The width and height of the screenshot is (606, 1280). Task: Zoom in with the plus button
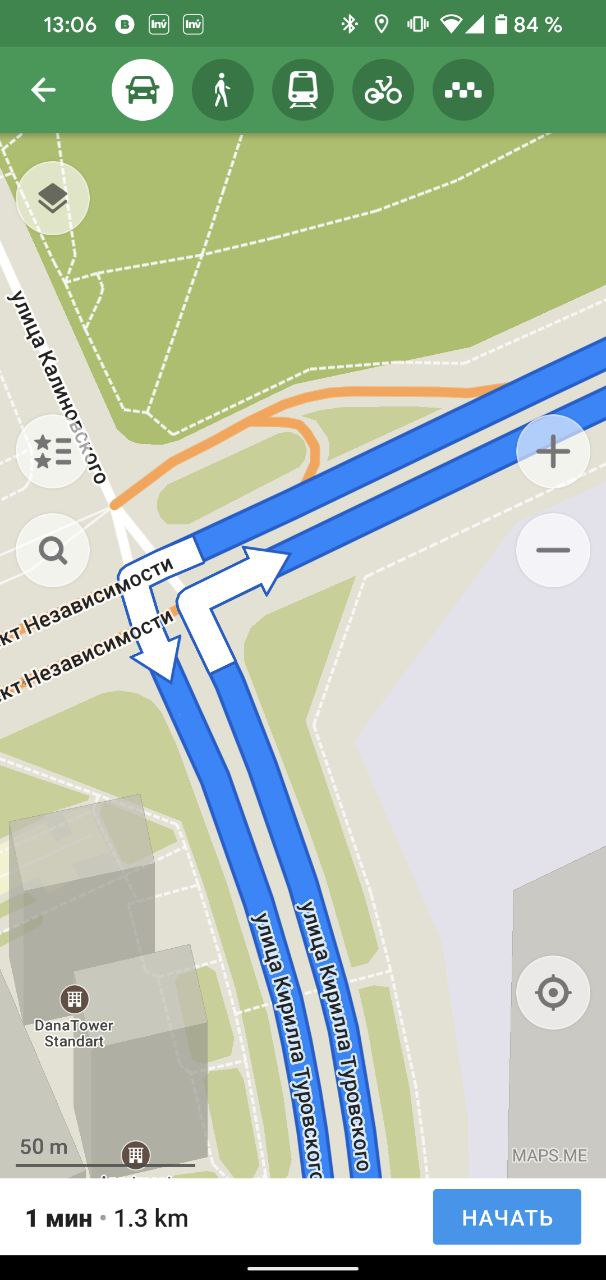tap(553, 451)
